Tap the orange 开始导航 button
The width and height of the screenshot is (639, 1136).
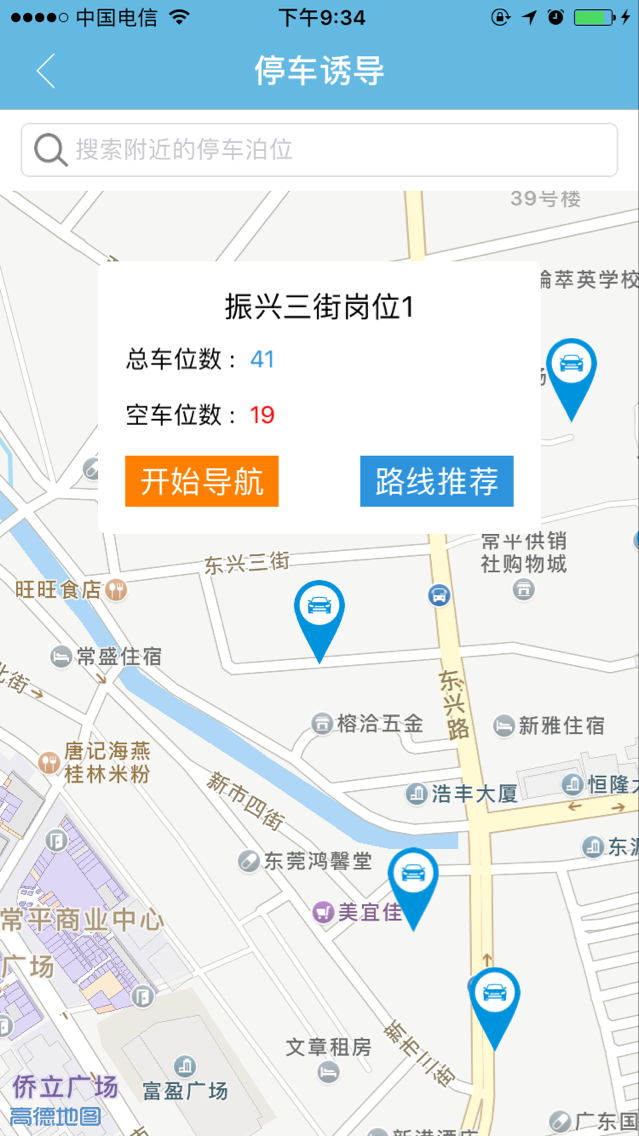tap(202, 481)
